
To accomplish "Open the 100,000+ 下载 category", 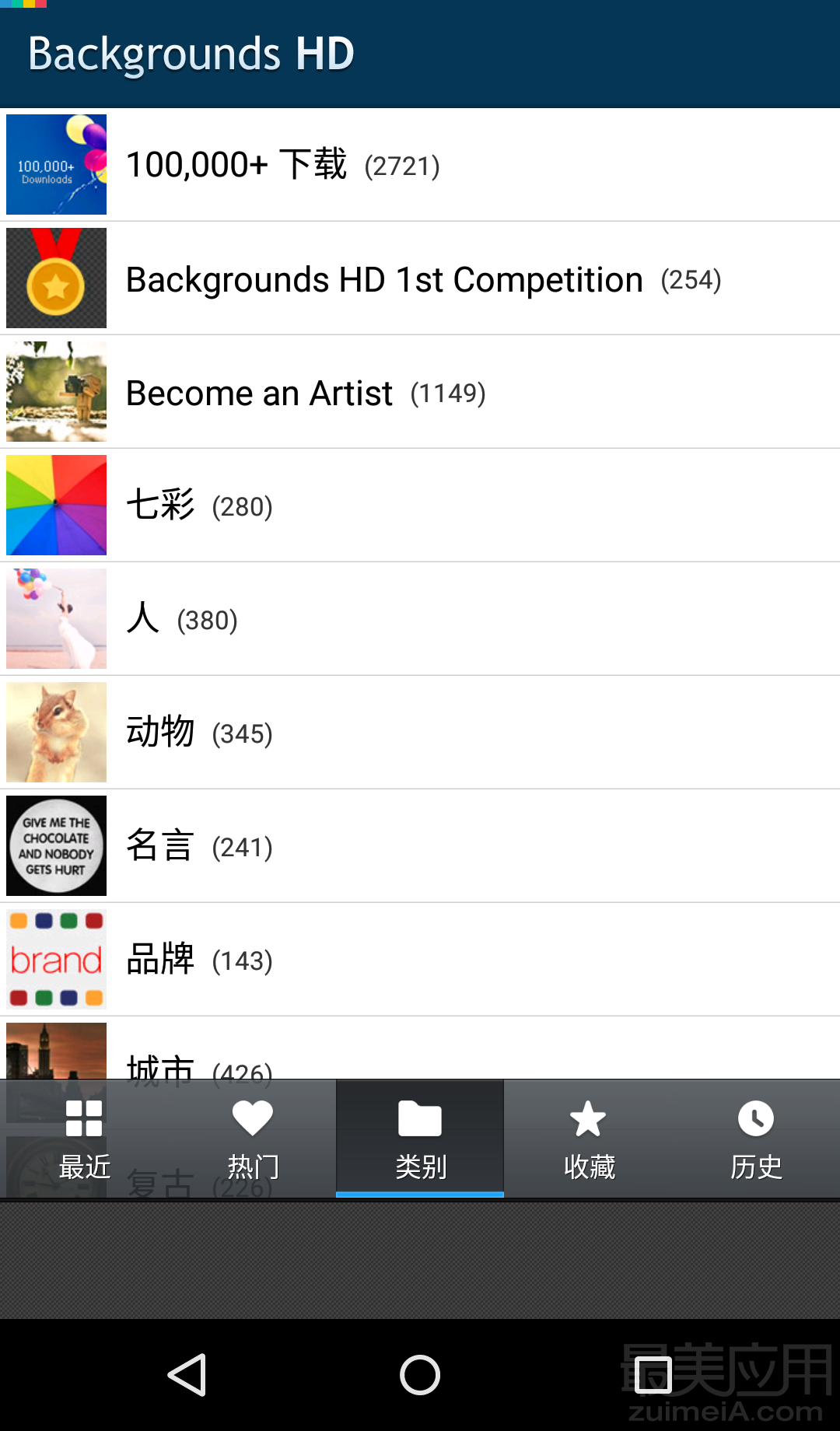I will click(420, 165).
